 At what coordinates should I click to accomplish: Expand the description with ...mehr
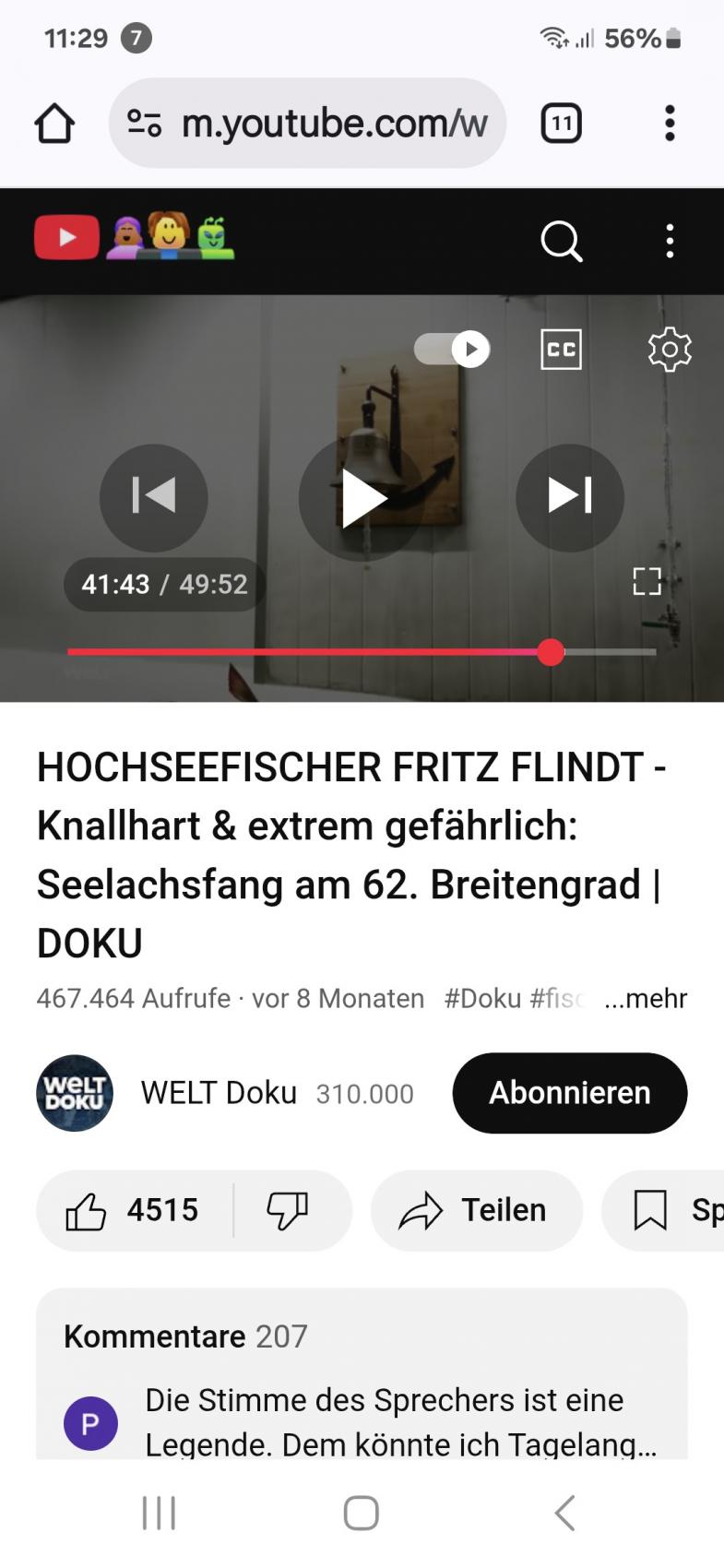(x=646, y=998)
